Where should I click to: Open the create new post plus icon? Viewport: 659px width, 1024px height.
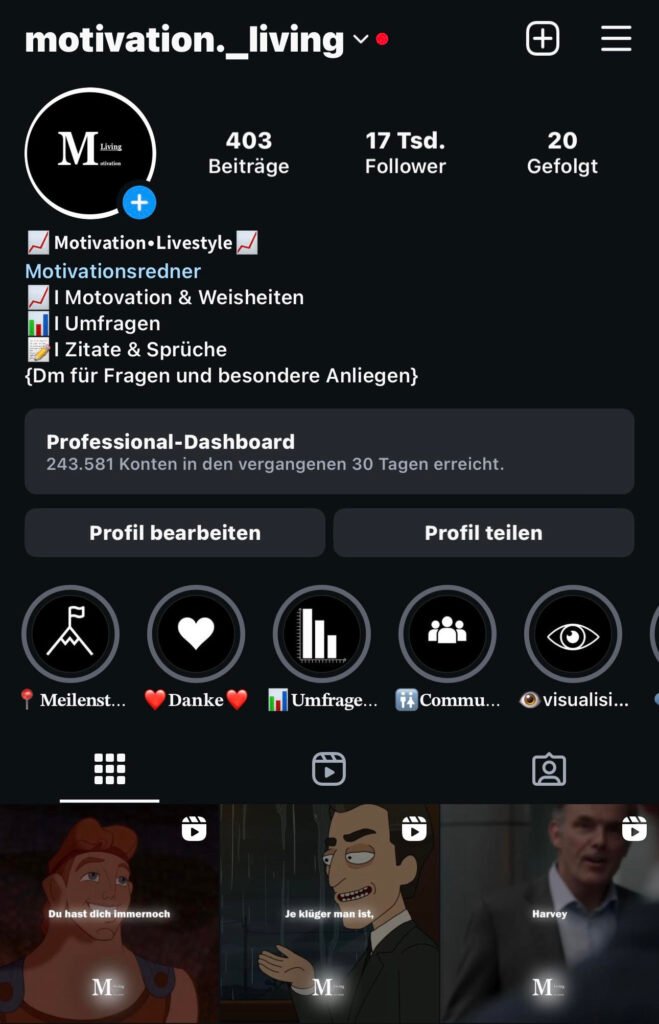tap(542, 39)
